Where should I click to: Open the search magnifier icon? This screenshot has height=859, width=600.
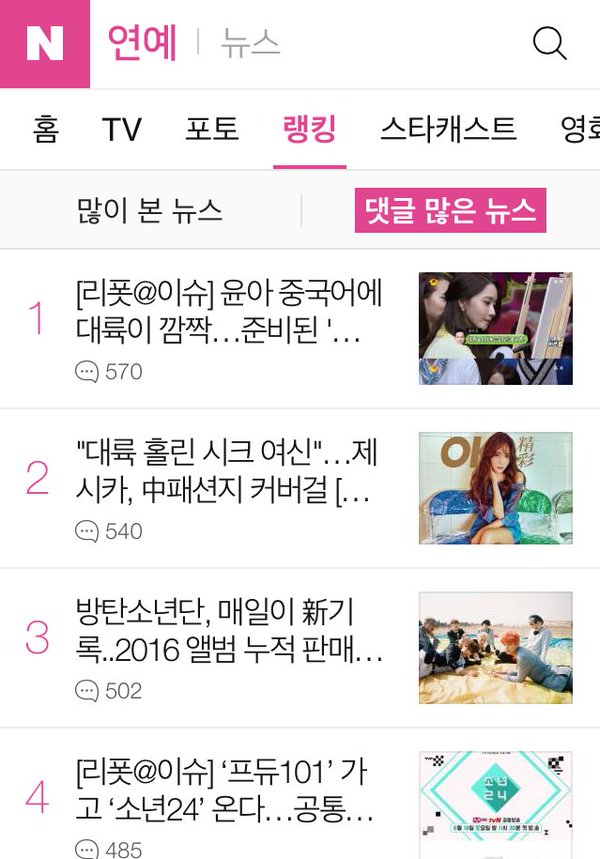tap(549, 43)
